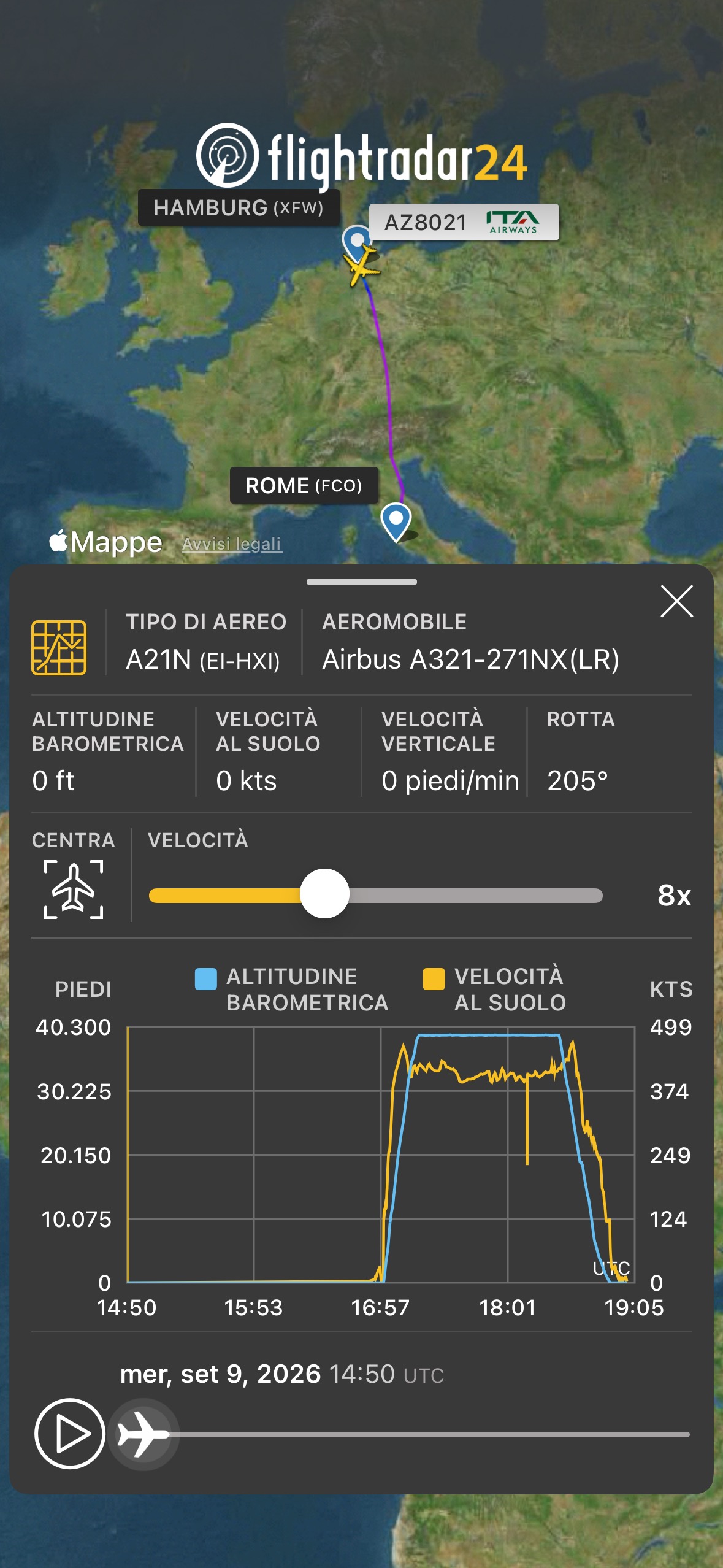
Task: Tap the airplane marker on the timeline
Action: pos(143,1434)
